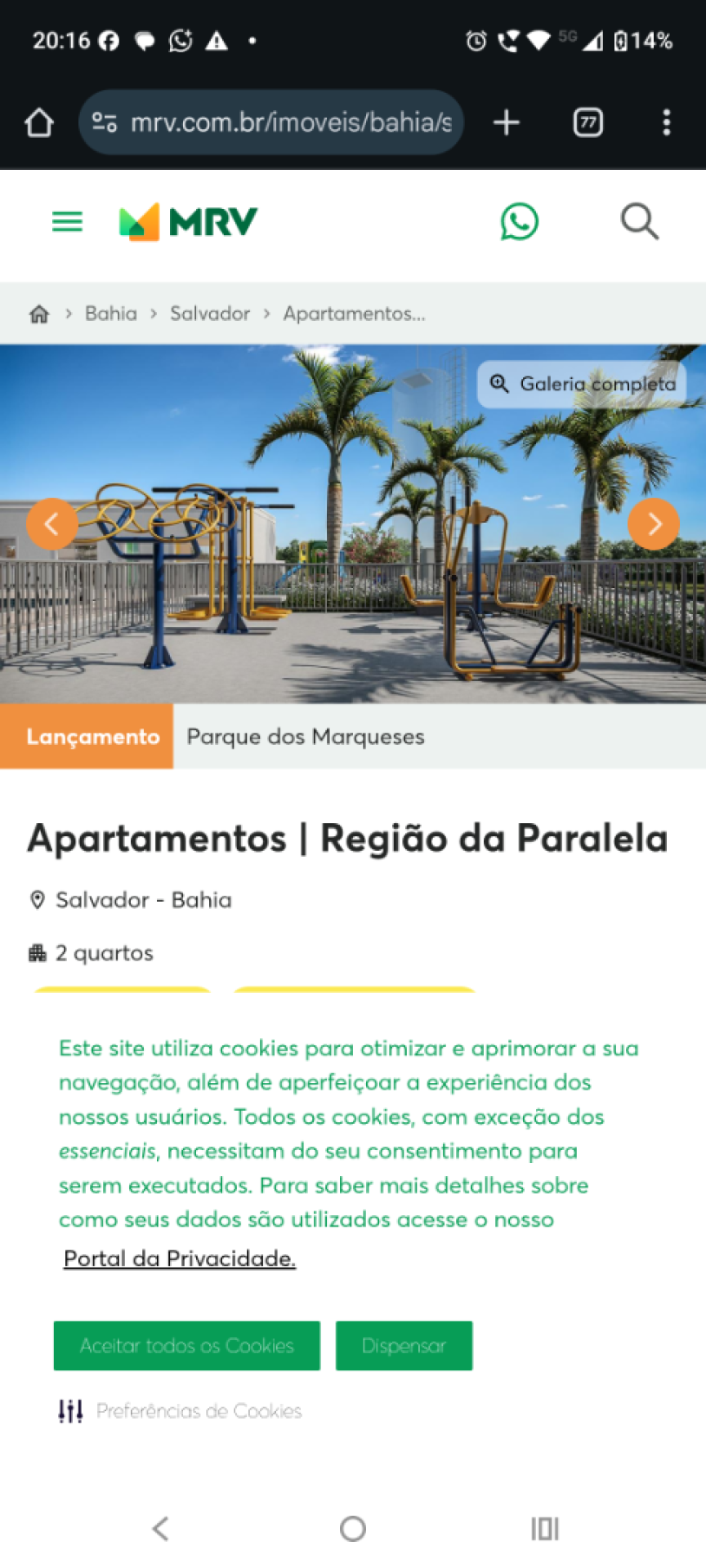Image resolution: width=706 pixels, height=1568 pixels.
Task: Open the Portal da Privacidade link
Action: click(x=180, y=1258)
